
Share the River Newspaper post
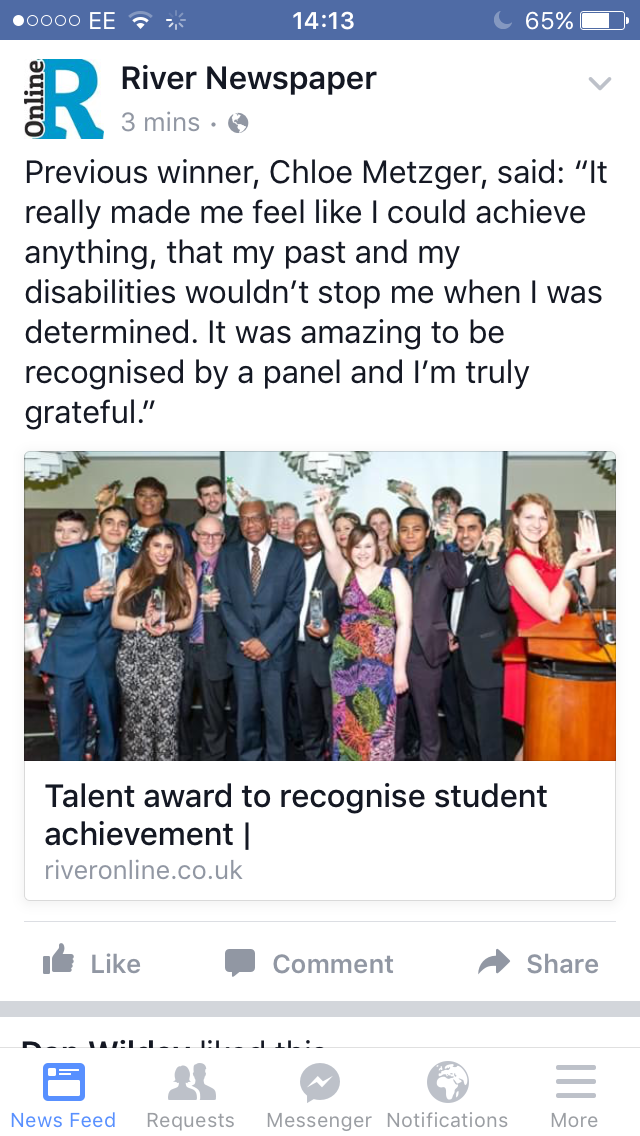coord(538,963)
